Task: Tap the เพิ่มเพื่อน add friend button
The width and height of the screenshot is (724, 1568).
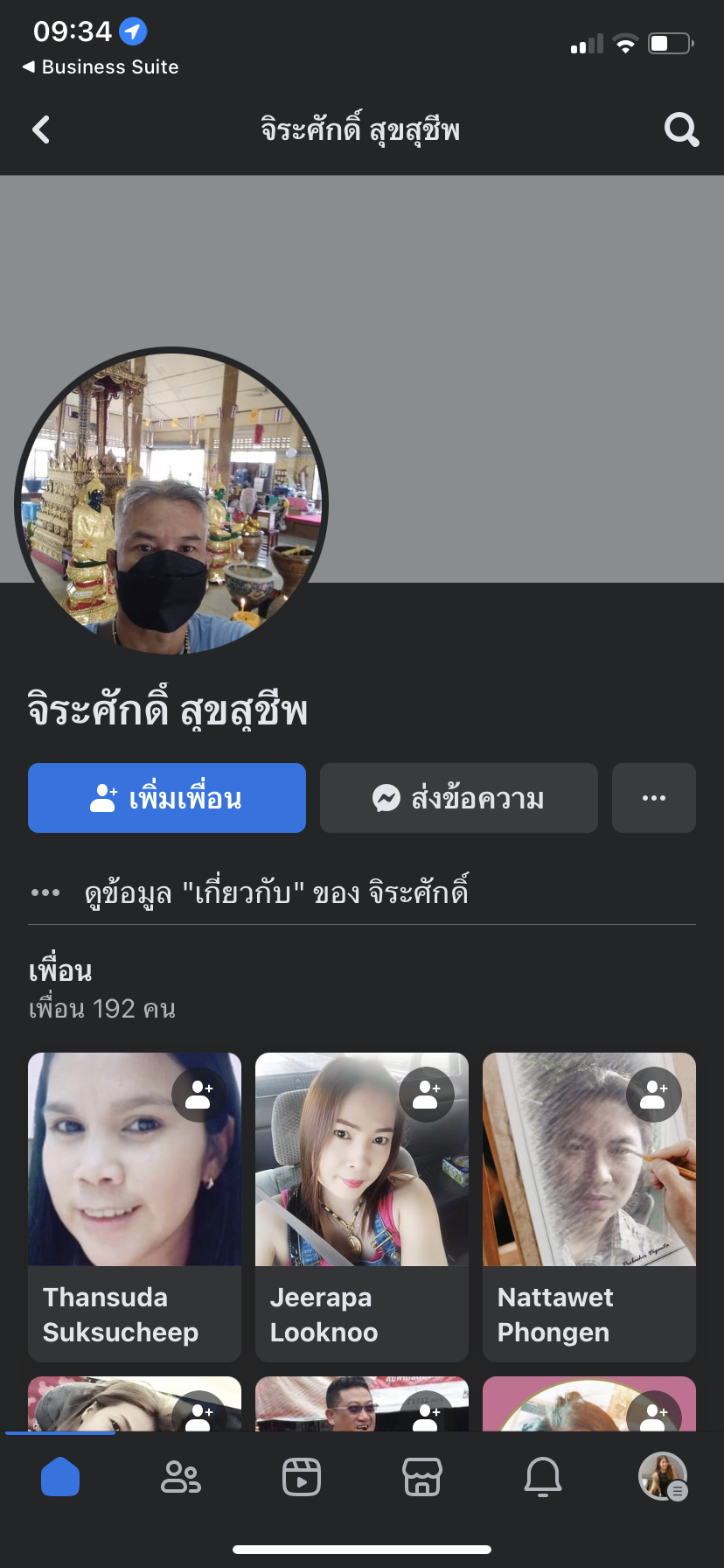Action: pyautogui.click(x=167, y=798)
